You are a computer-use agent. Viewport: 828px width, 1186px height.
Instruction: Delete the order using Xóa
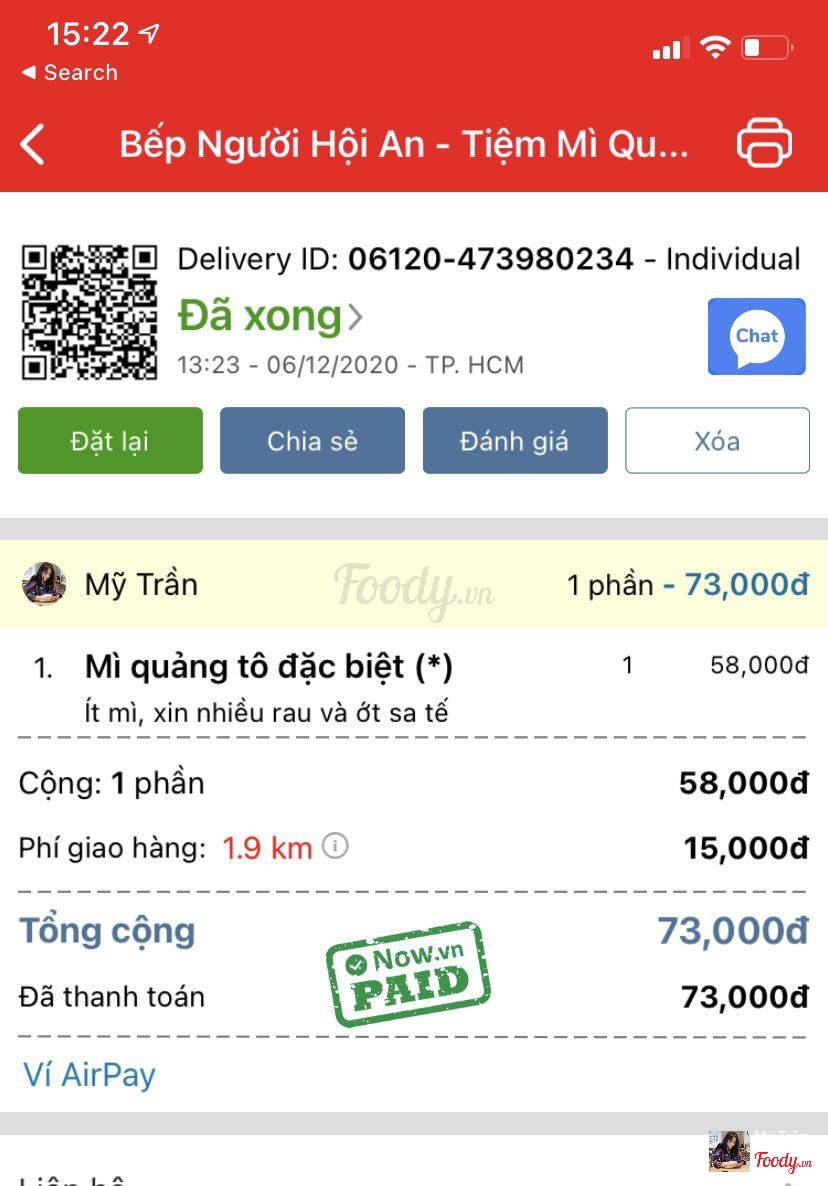[x=717, y=440]
